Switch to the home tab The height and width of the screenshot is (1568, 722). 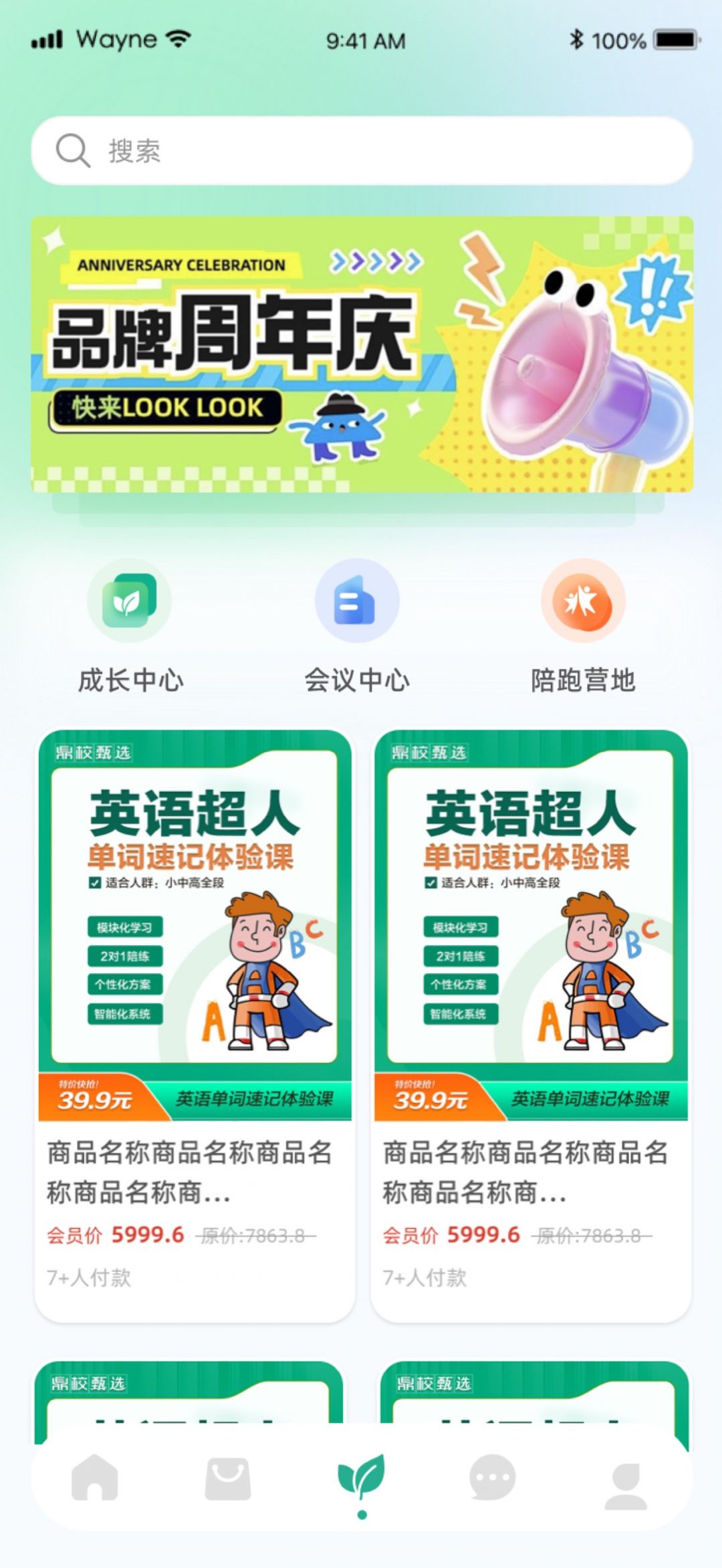pos(95,1477)
